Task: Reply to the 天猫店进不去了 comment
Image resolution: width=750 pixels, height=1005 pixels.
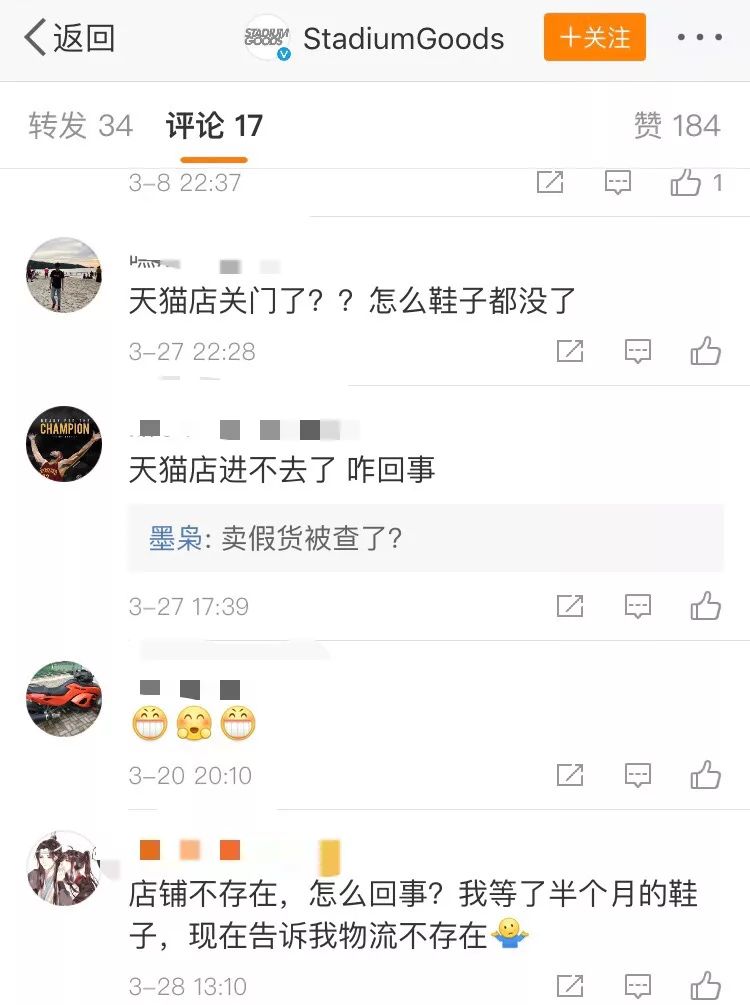Action: pyautogui.click(x=637, y=606)
